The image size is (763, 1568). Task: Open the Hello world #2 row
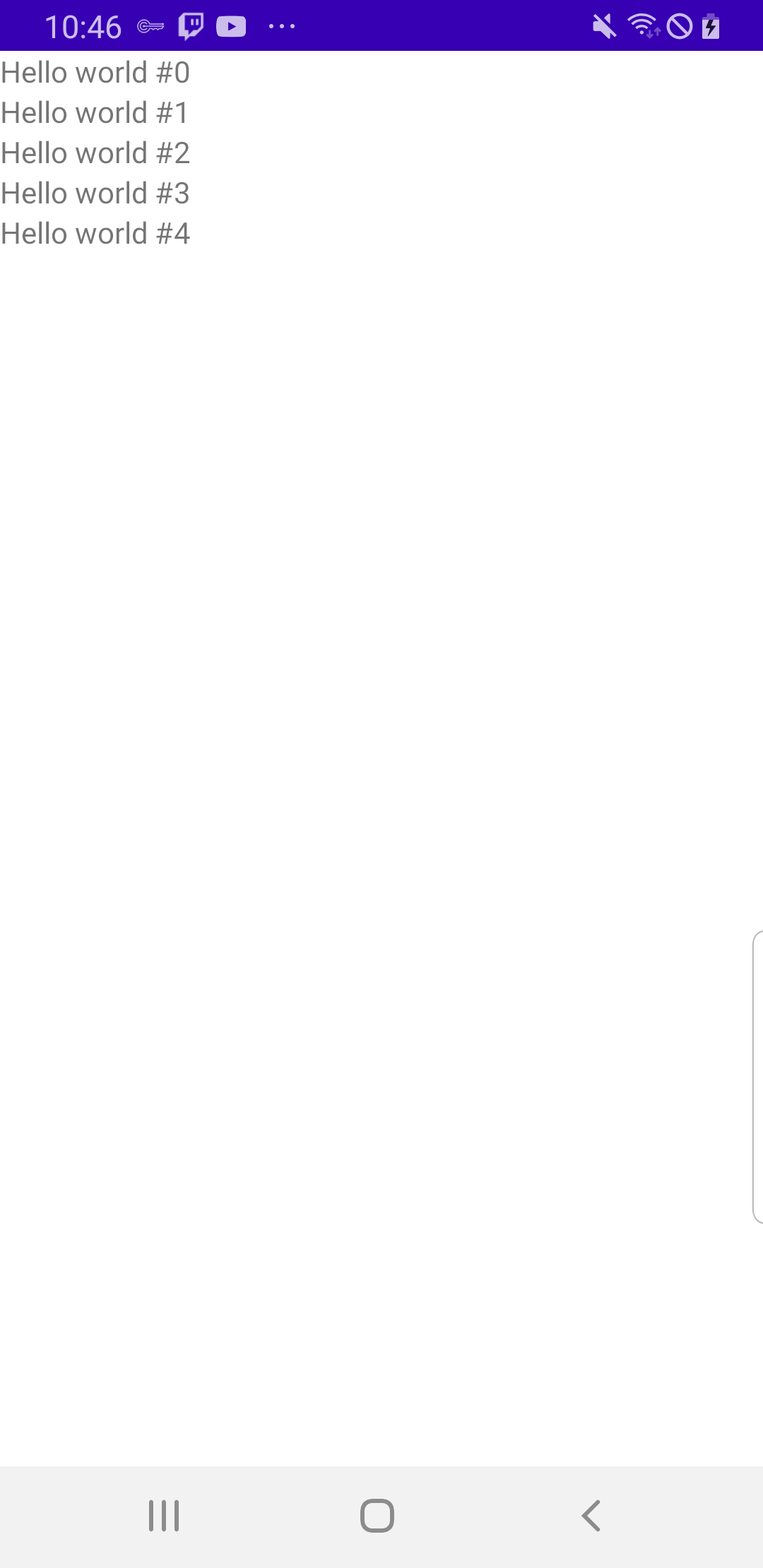tap(95, 153)
